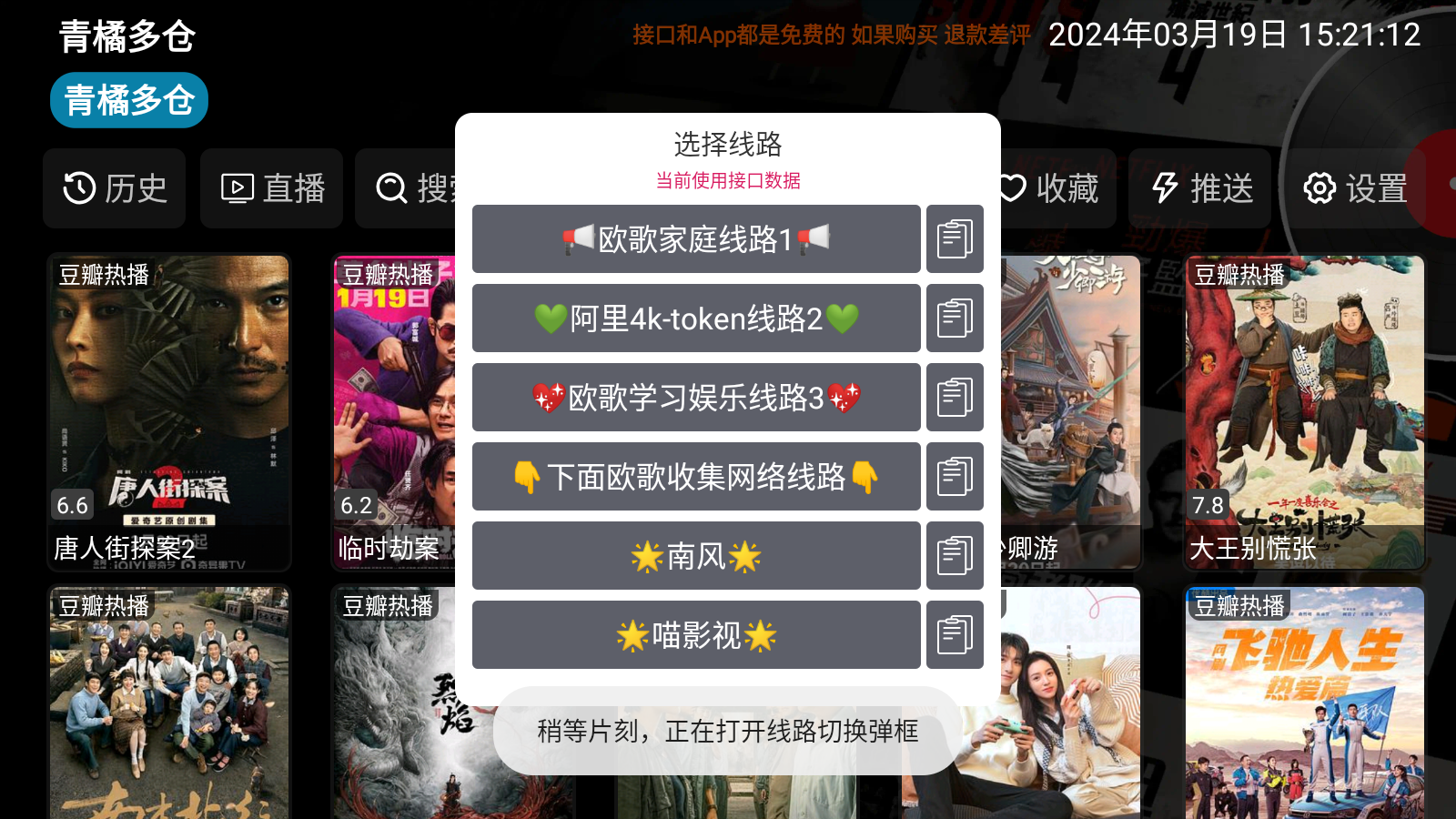Open the 推送 push feature

pyautogui.click(x=1201, y=188)
